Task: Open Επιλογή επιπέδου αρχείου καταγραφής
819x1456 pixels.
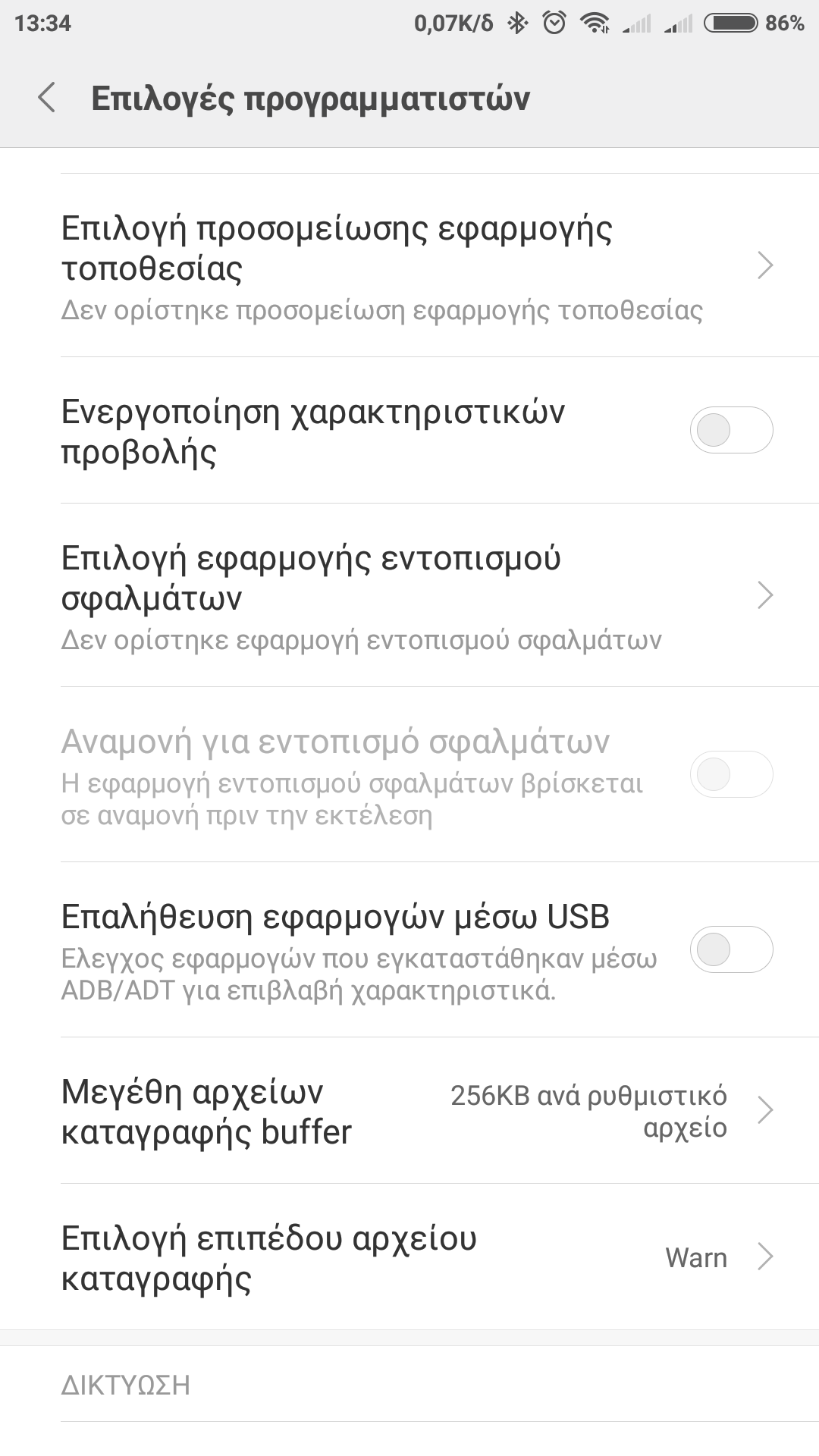Action: (x=409, y=1257)
